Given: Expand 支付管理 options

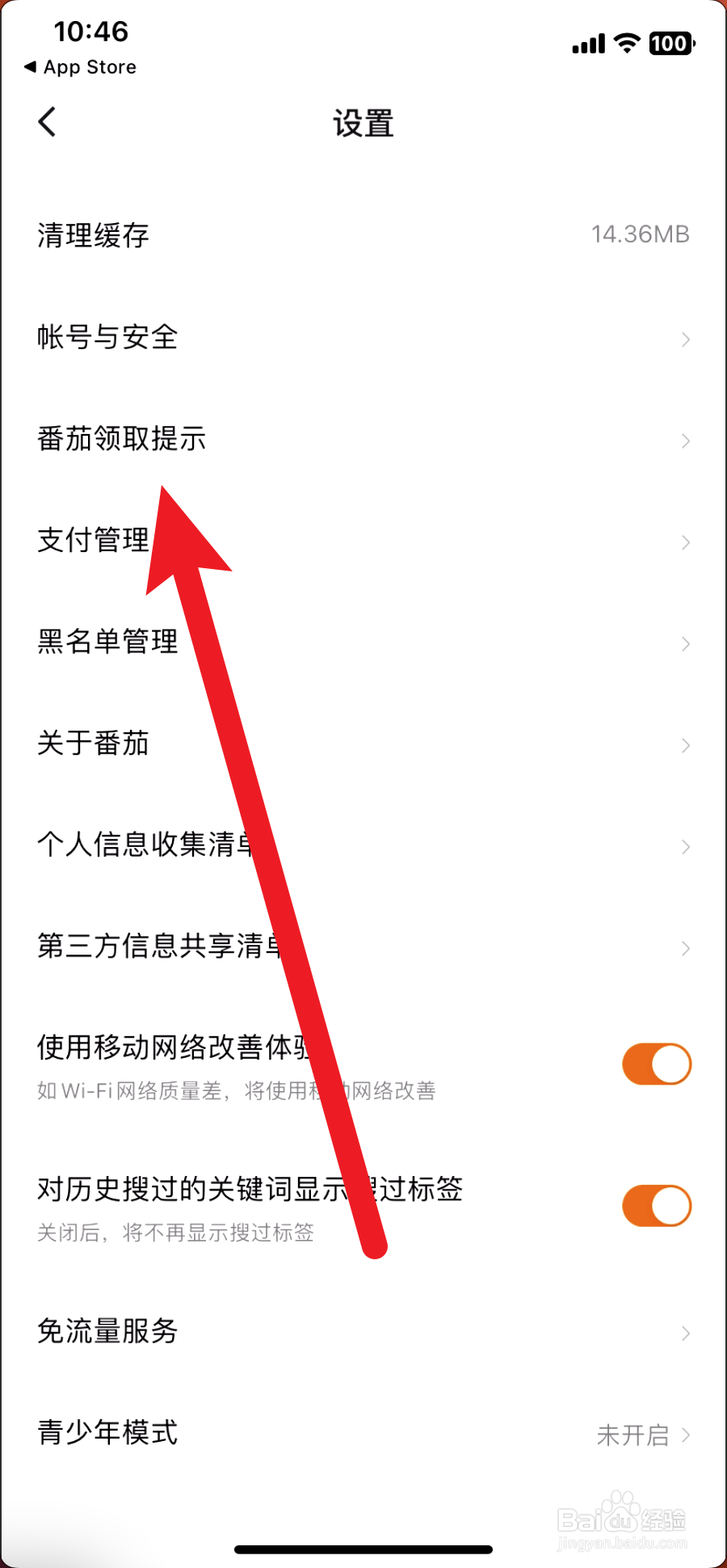Looking at the screenshot, I should (x=363, y=542).
